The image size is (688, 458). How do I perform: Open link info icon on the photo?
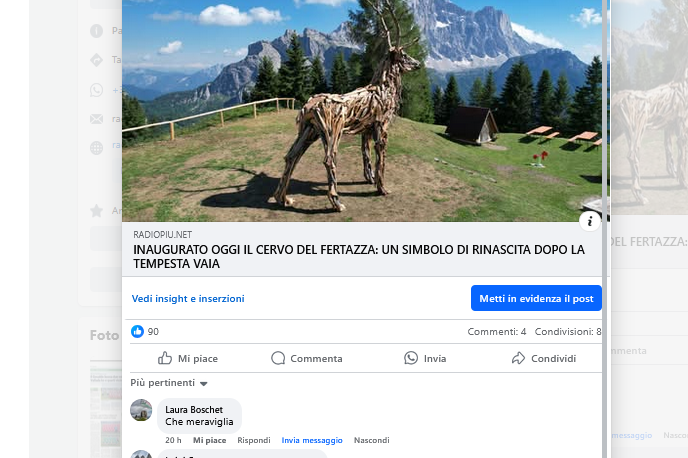tap(590, 222)
